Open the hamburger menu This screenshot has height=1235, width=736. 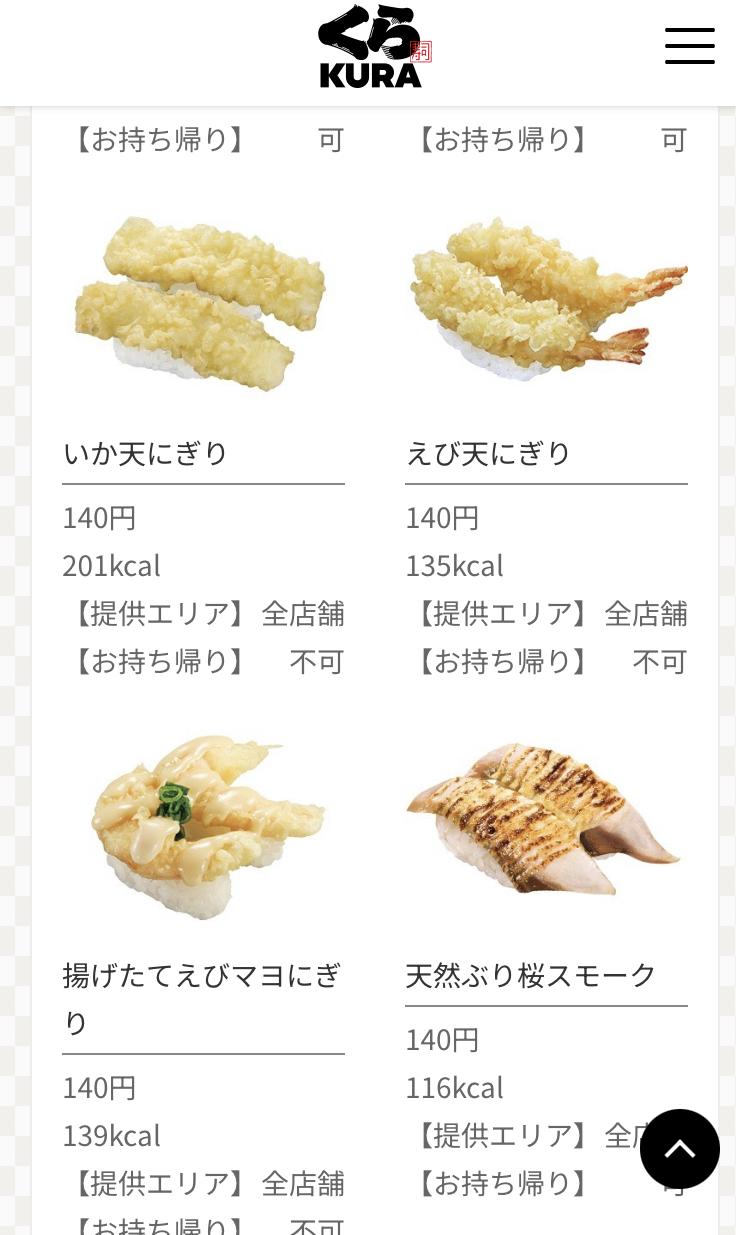(x=689, y=46)
